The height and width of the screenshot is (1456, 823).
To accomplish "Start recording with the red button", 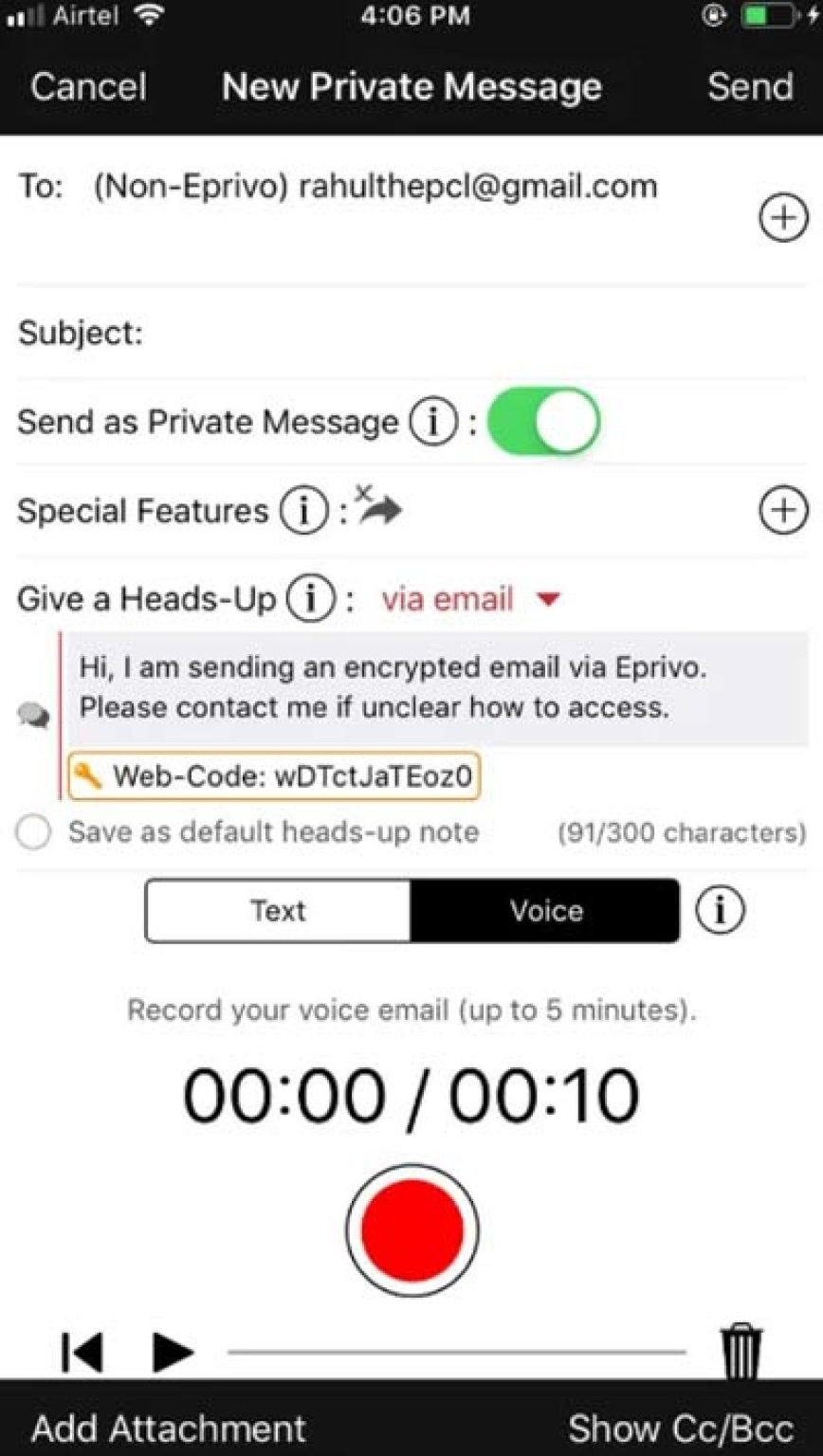I will pyautogui.click(x=411, y=1229).
